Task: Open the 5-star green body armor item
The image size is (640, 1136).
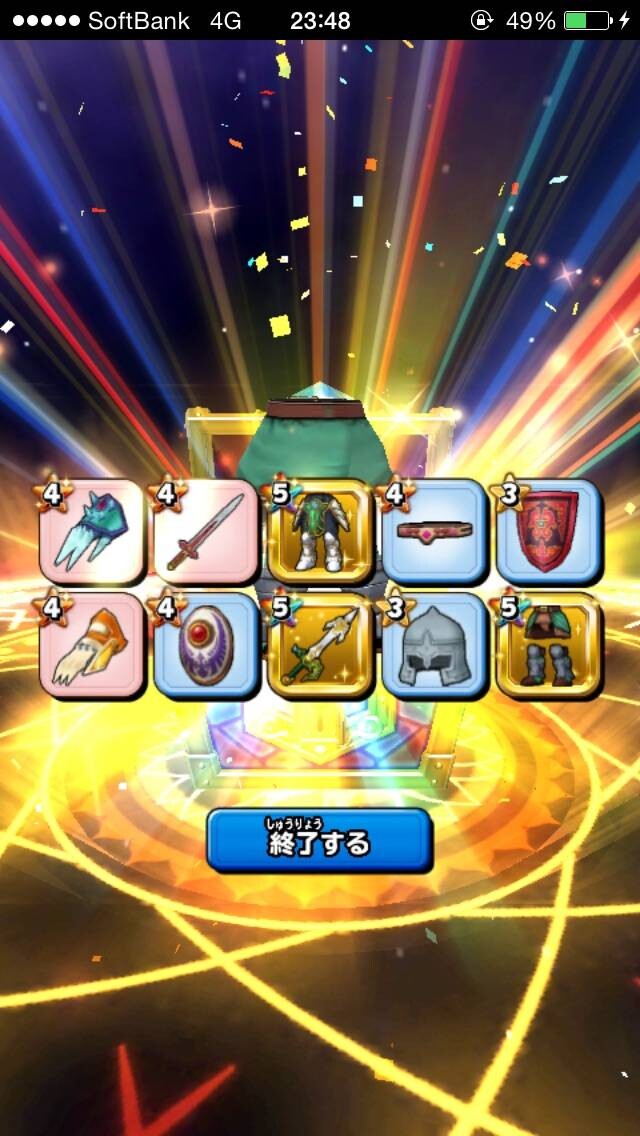Action: click(x=320, y=531)
